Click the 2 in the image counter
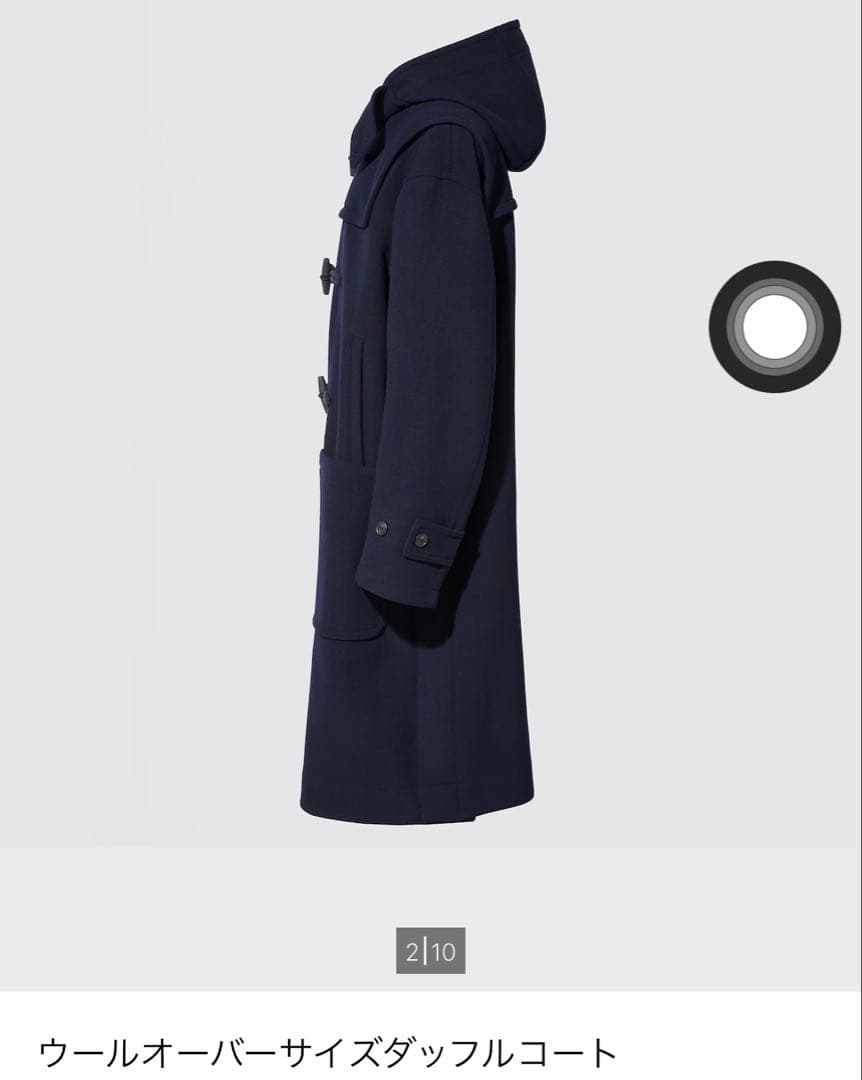This screenshot has height=1080, width=862. coord(413,951)
